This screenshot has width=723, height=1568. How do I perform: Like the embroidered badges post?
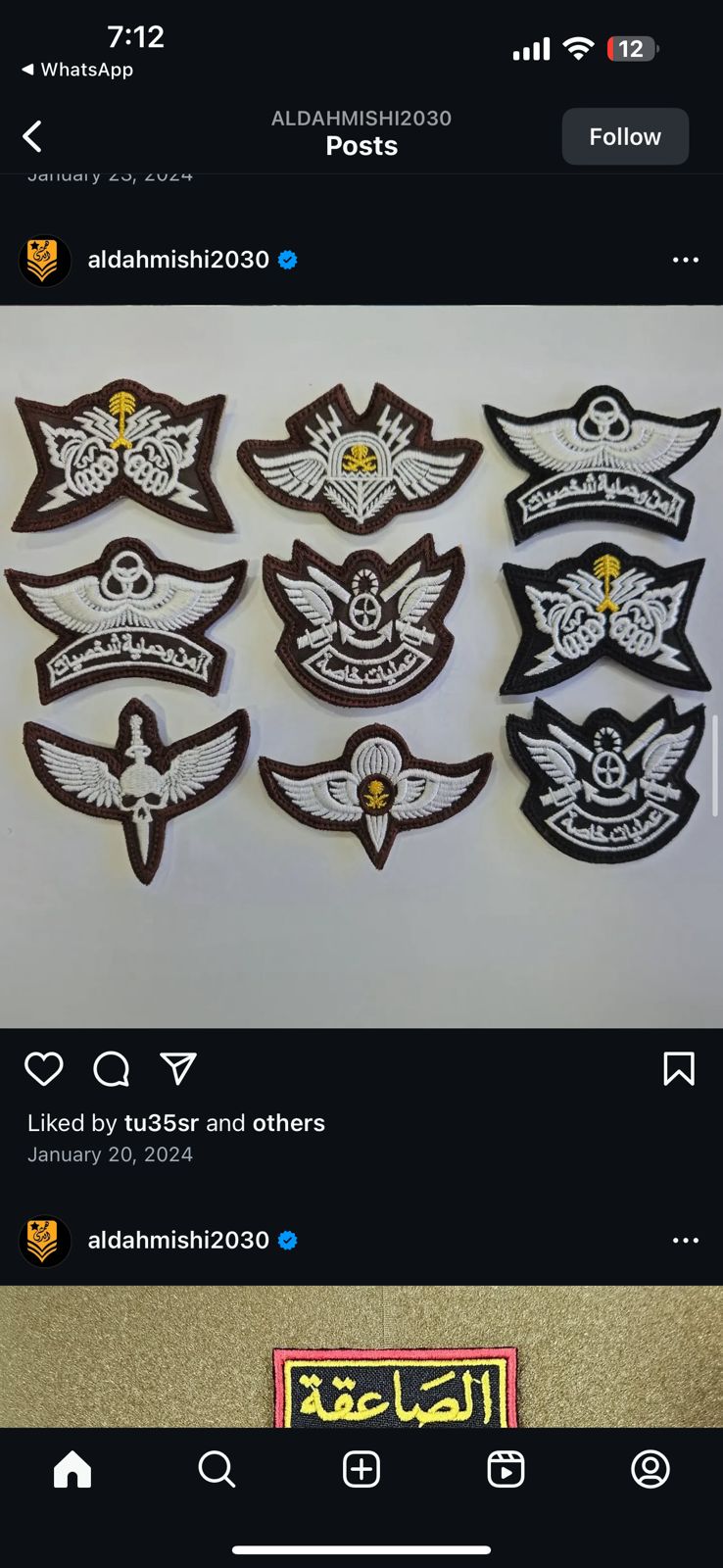pos(44,1068)
